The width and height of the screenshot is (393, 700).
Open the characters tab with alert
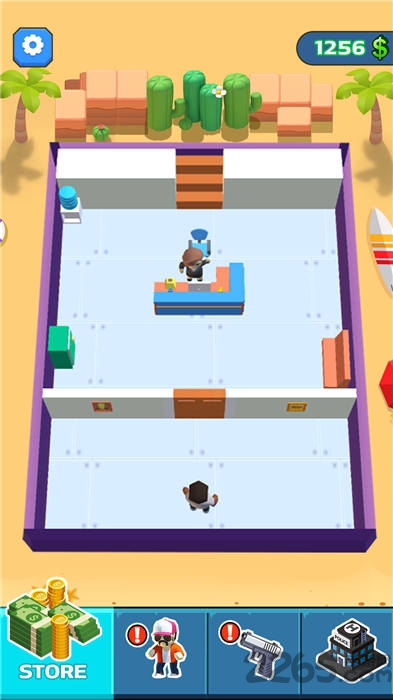(160, 654)
